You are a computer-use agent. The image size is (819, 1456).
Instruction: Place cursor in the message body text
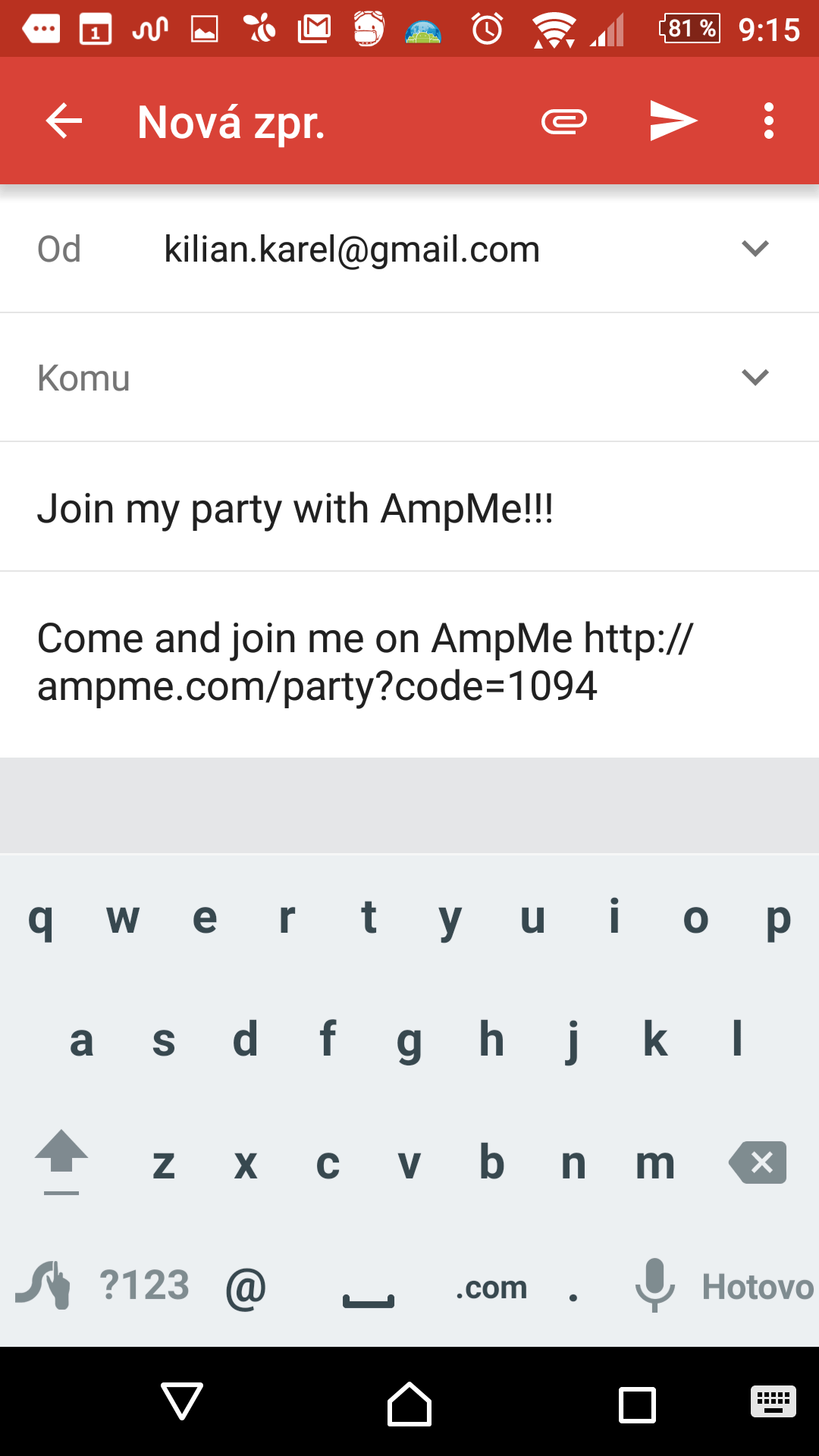click(409, 663)
